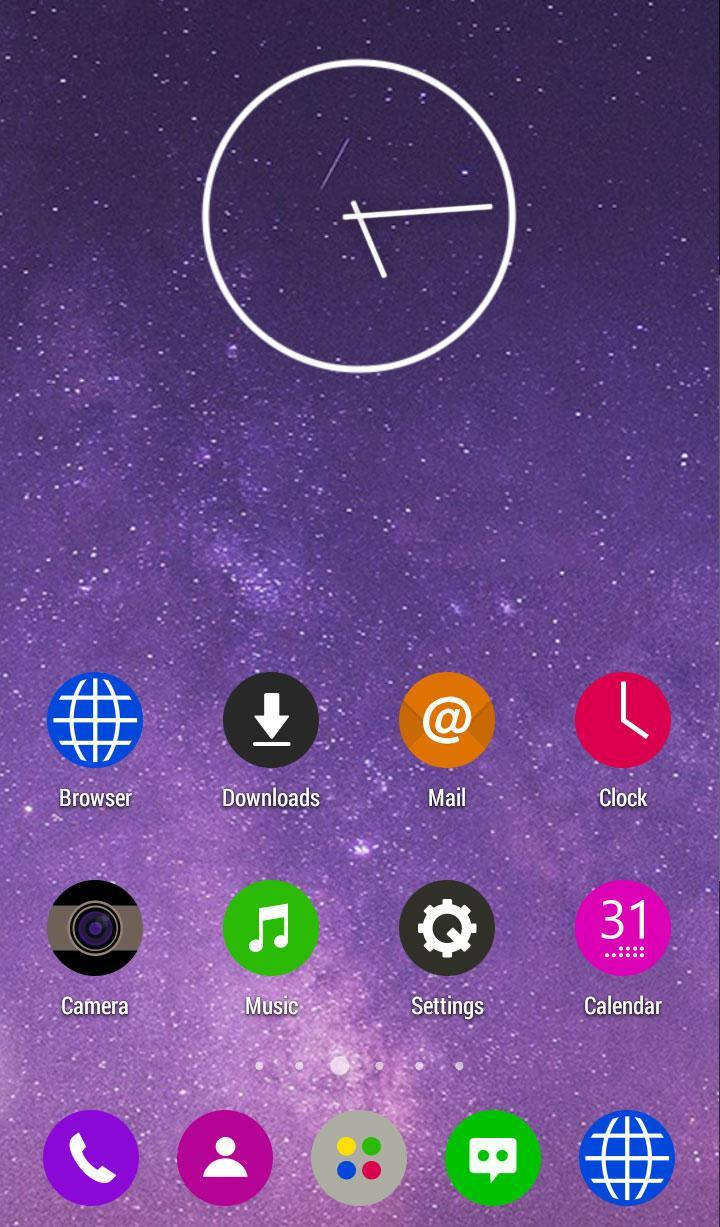Open the Browser app

95,719
